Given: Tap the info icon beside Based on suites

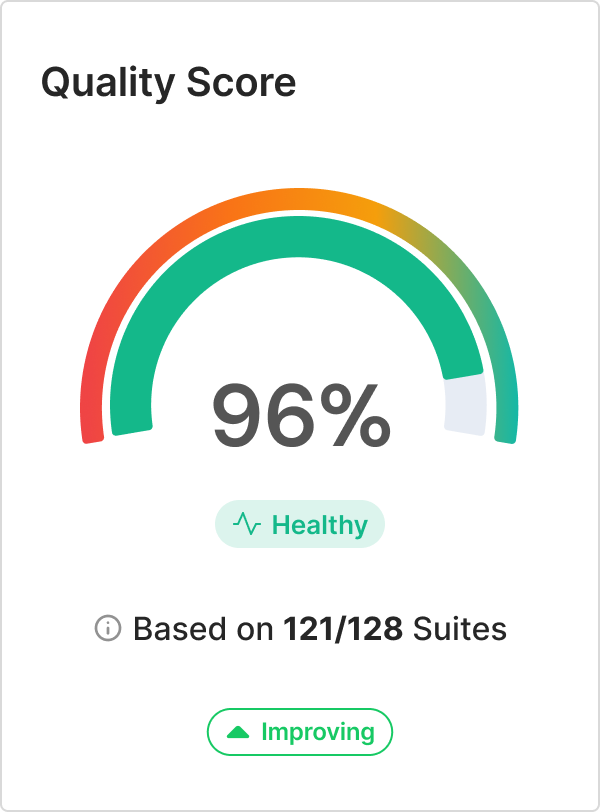Looking at the screenshot, I should [x=108, y=629].
